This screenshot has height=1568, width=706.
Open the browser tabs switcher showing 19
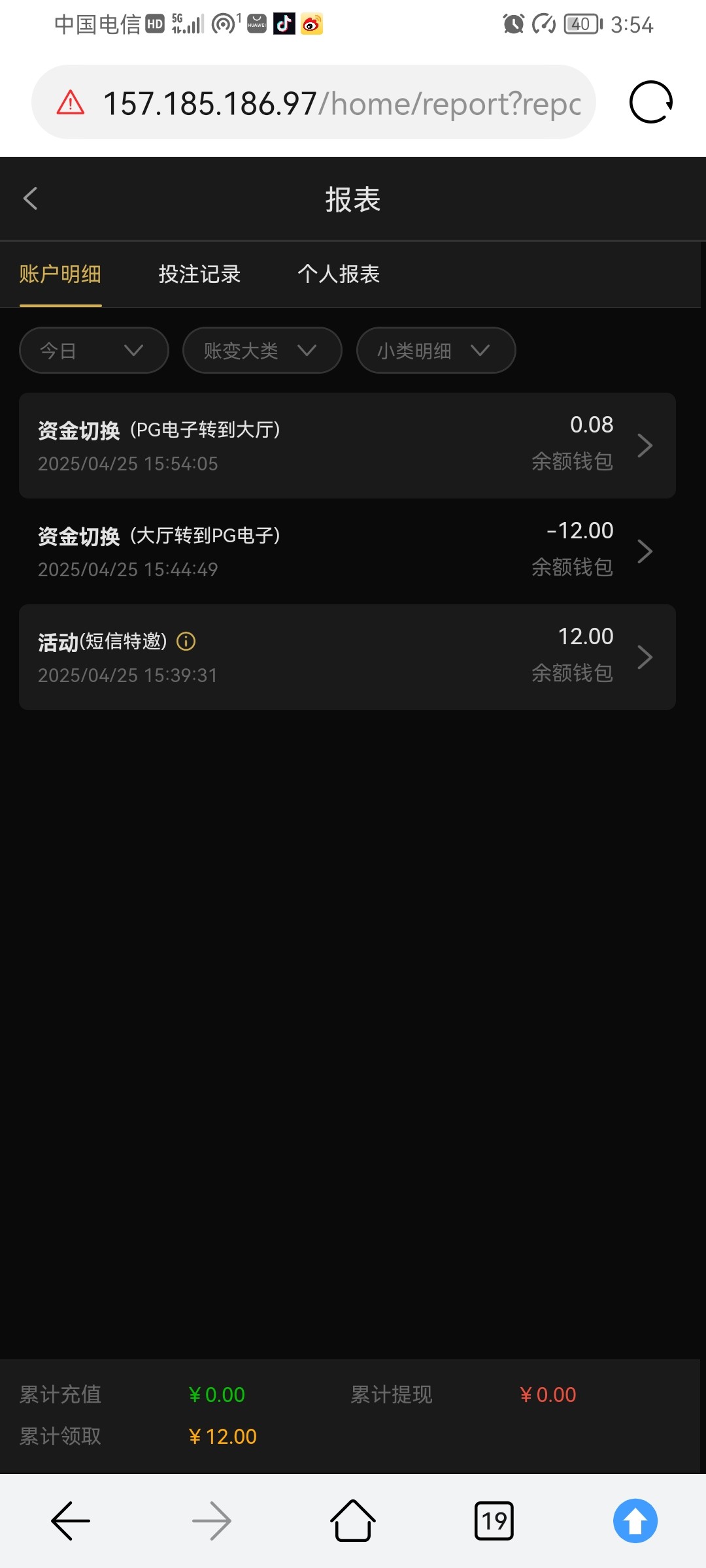pos(494,1521)
